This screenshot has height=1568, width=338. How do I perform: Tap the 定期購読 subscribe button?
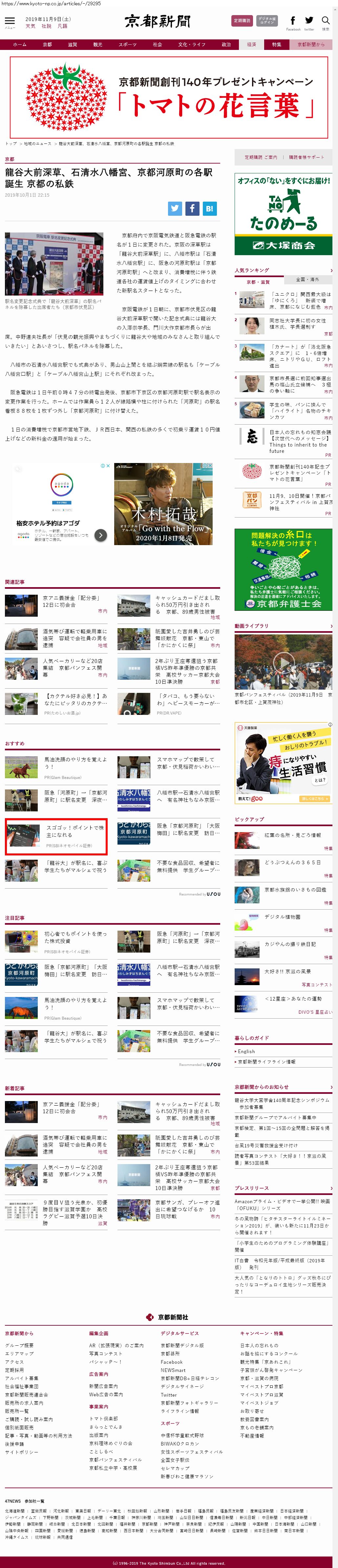[x=241, y=21]
